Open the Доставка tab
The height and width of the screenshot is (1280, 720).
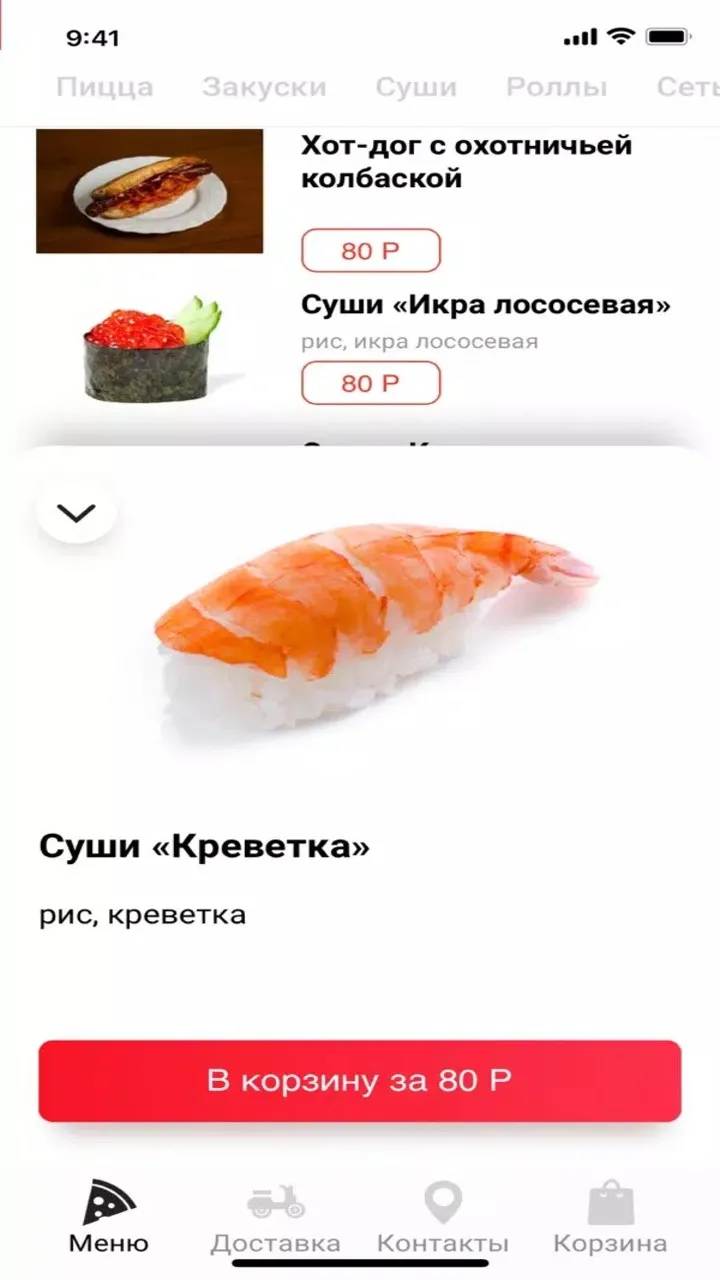[x=275, y=1217]
